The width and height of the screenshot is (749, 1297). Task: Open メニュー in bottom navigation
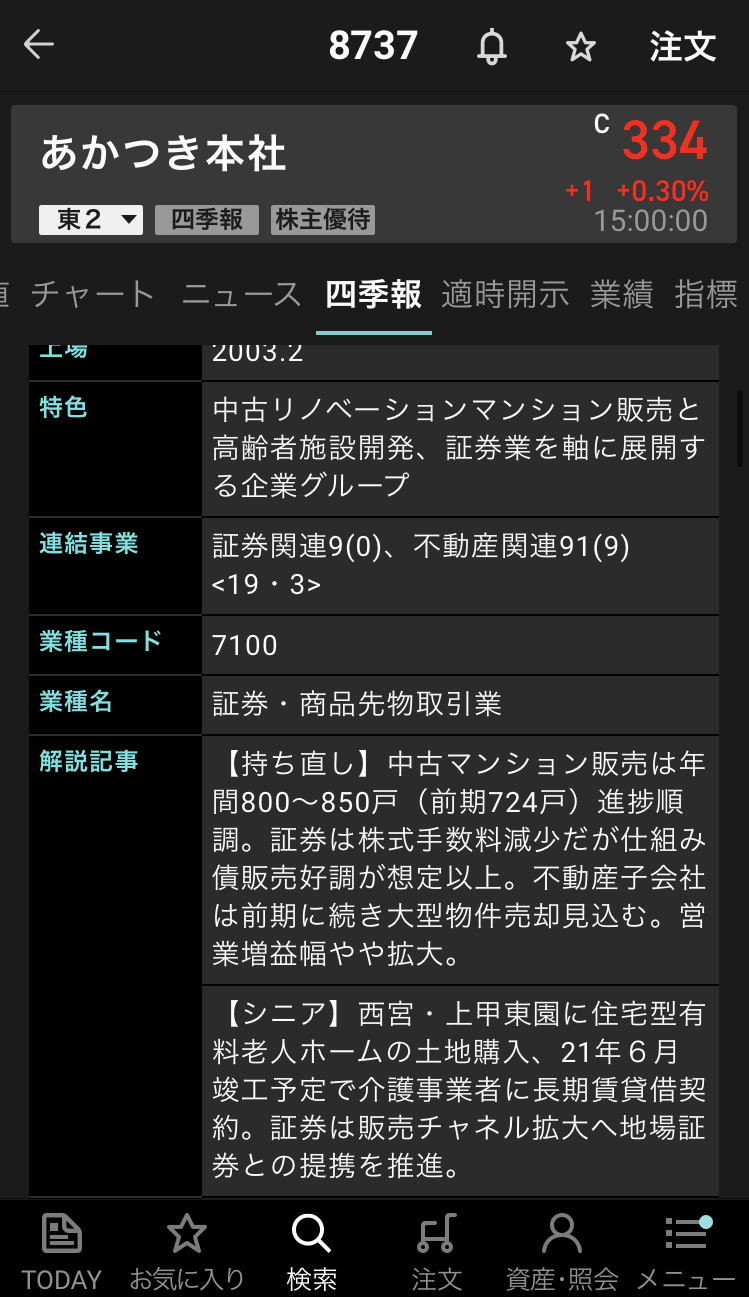[686, 1250]
